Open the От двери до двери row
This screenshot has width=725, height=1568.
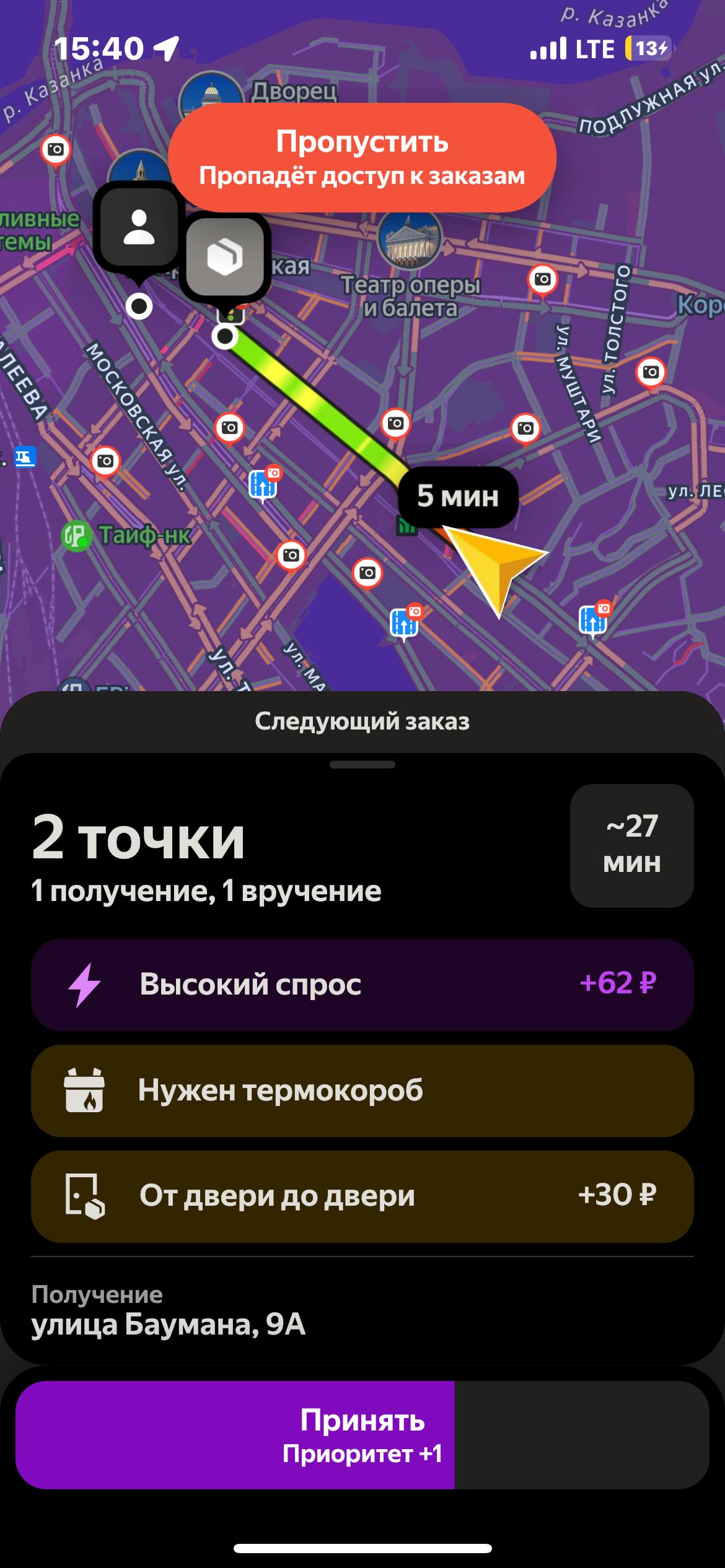362,1196
